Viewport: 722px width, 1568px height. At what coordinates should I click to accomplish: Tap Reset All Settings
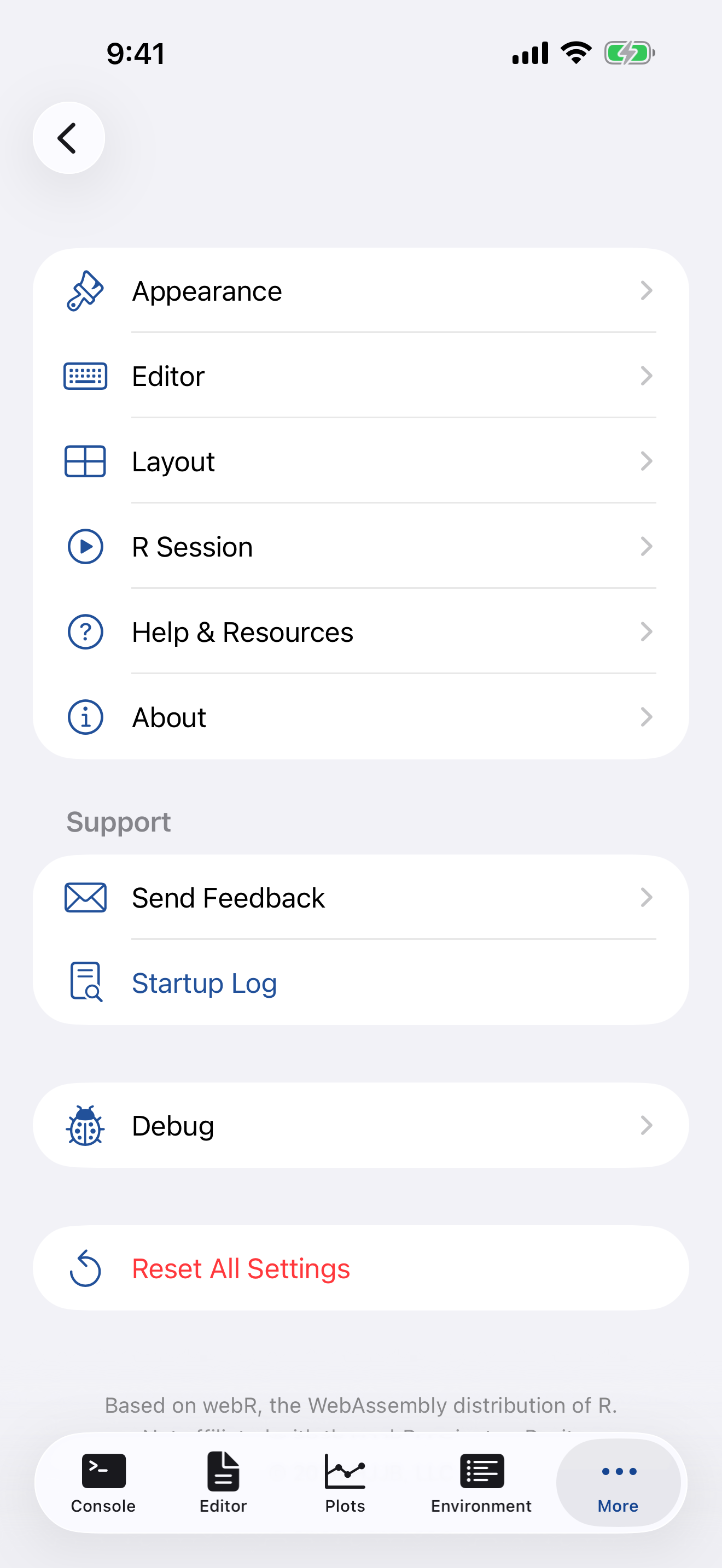[241, 1268]
